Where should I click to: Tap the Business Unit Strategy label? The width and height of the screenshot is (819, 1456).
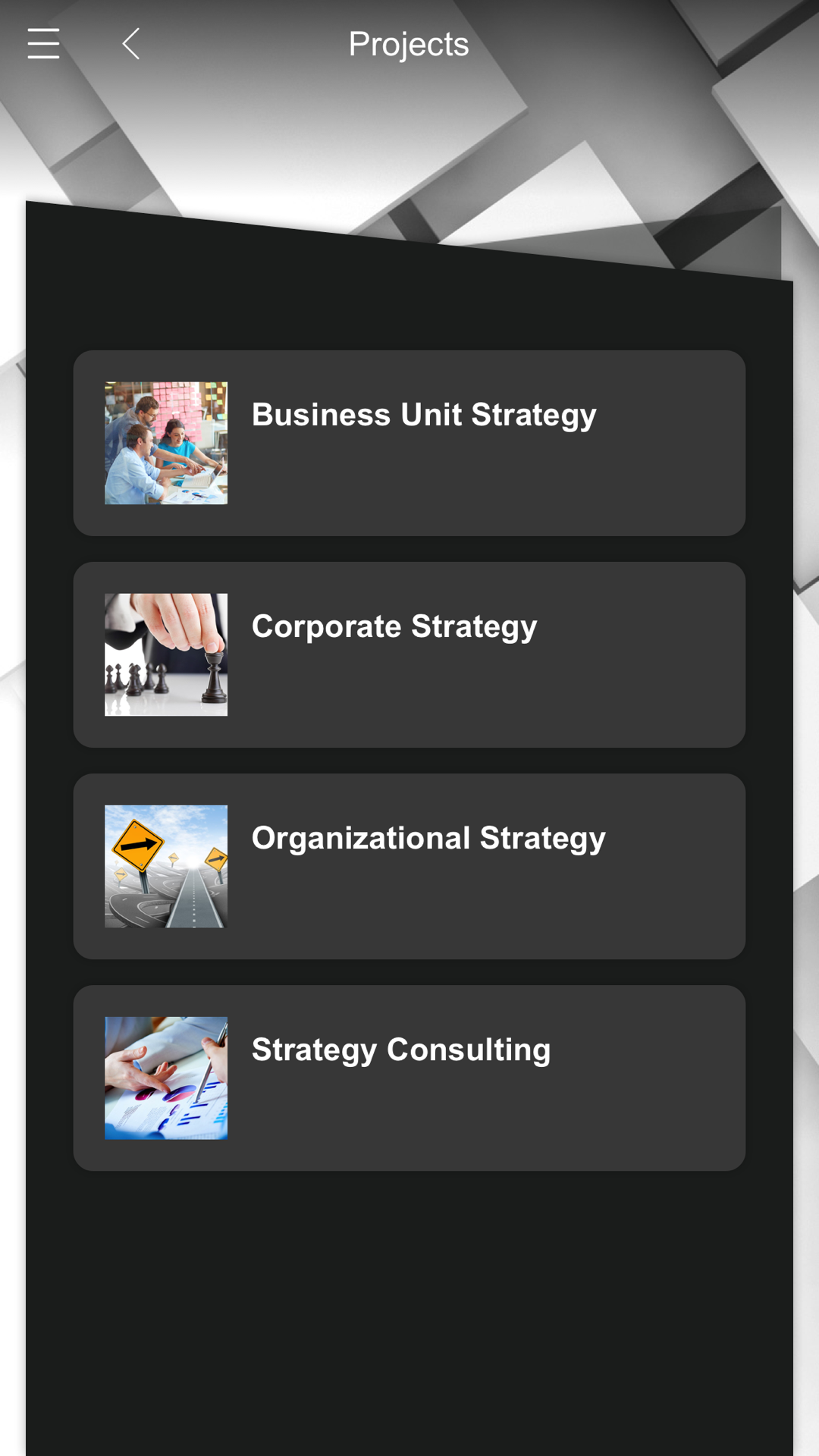click(x=423, y=414)
